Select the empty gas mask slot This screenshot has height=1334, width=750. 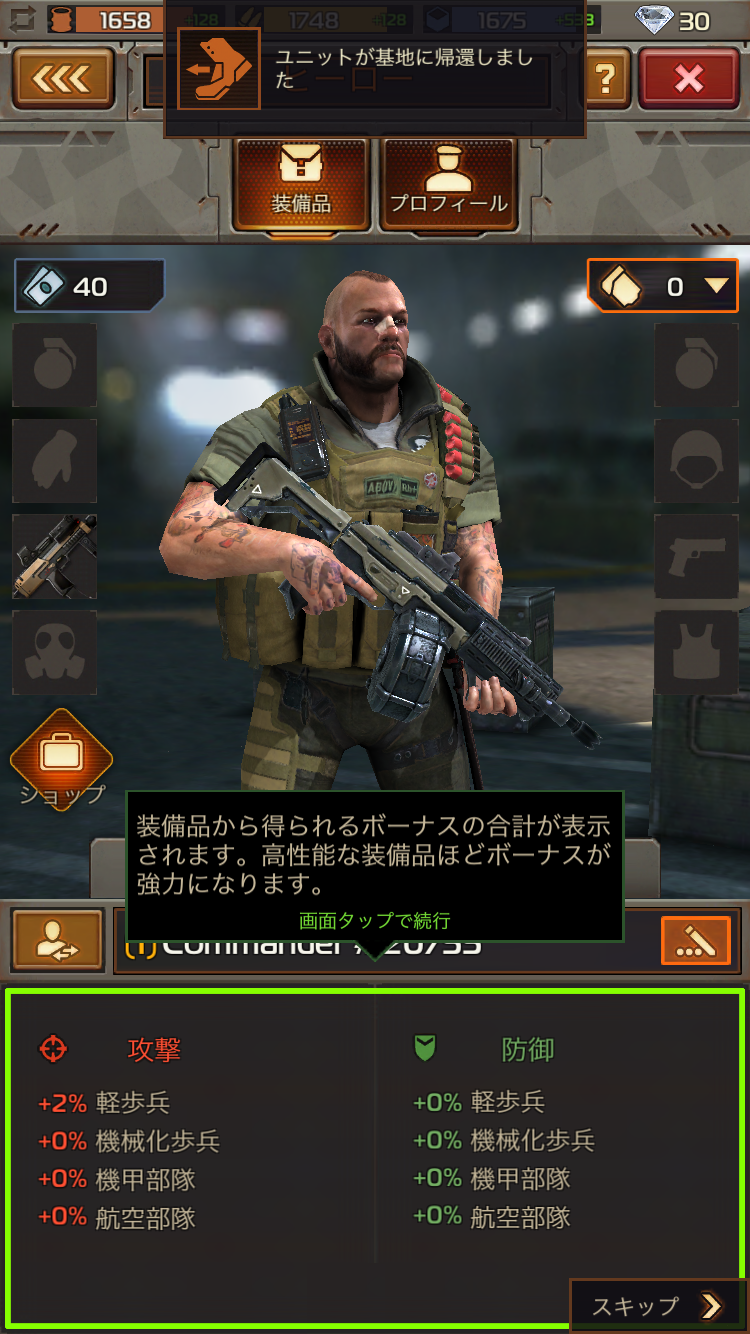coord(55,652)
